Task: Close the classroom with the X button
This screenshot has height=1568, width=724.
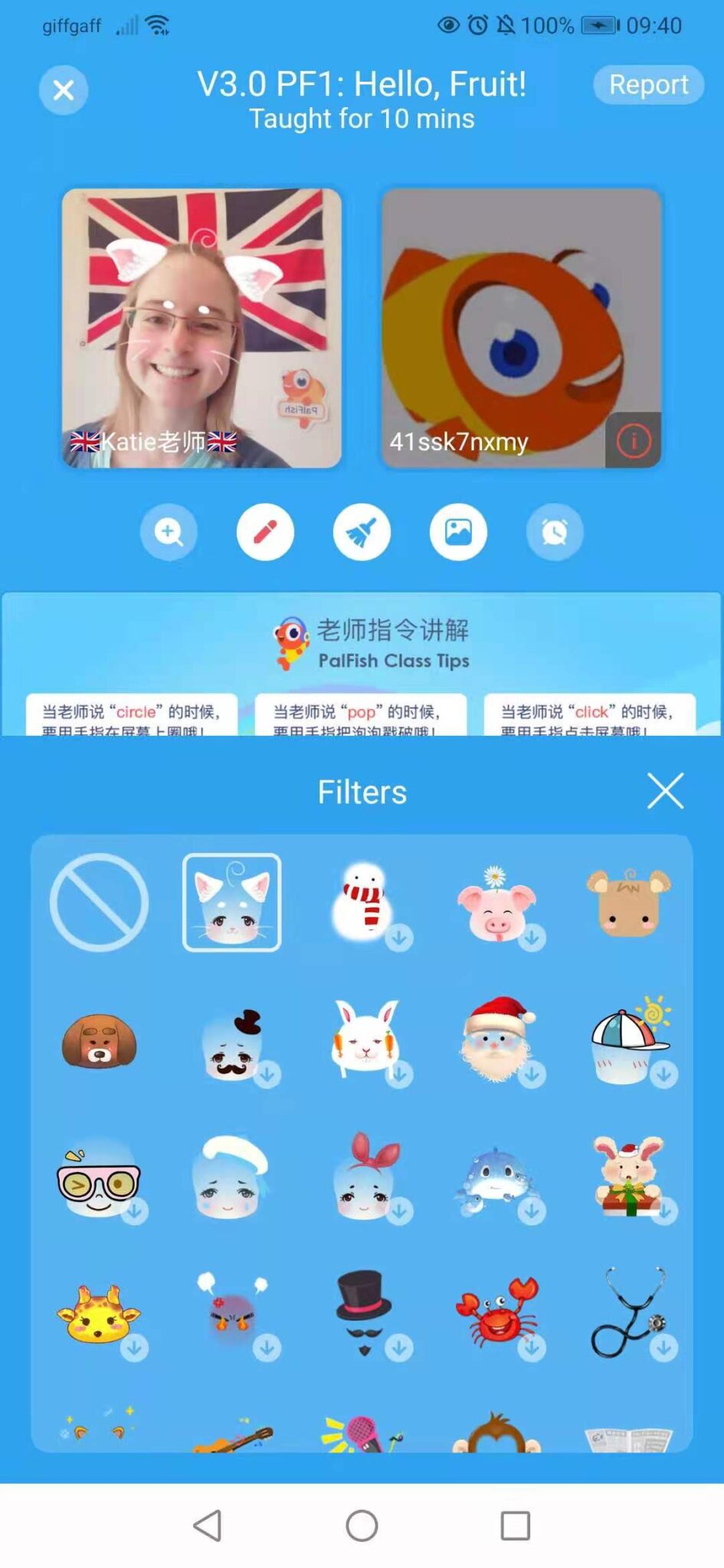Action: 64,90
